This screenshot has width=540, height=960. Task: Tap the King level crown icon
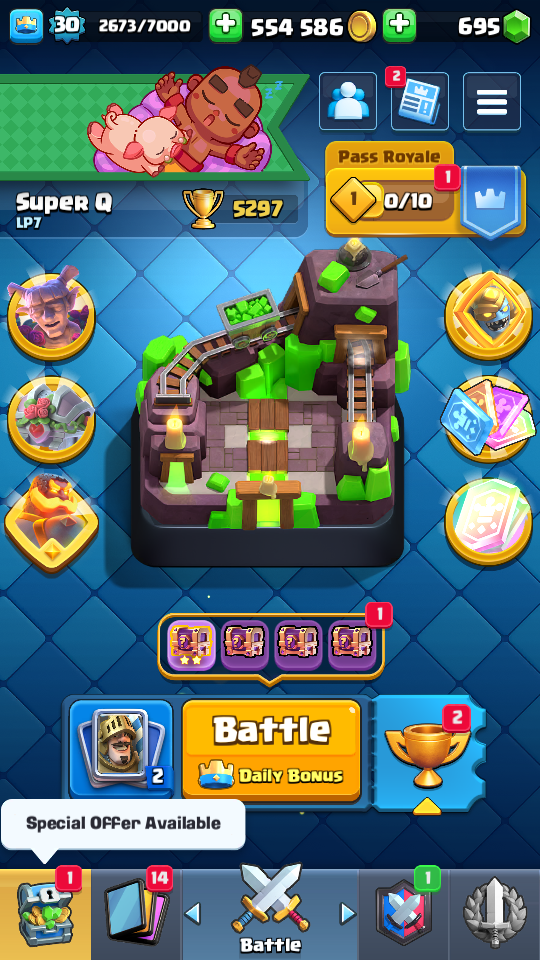click(26, 26)
